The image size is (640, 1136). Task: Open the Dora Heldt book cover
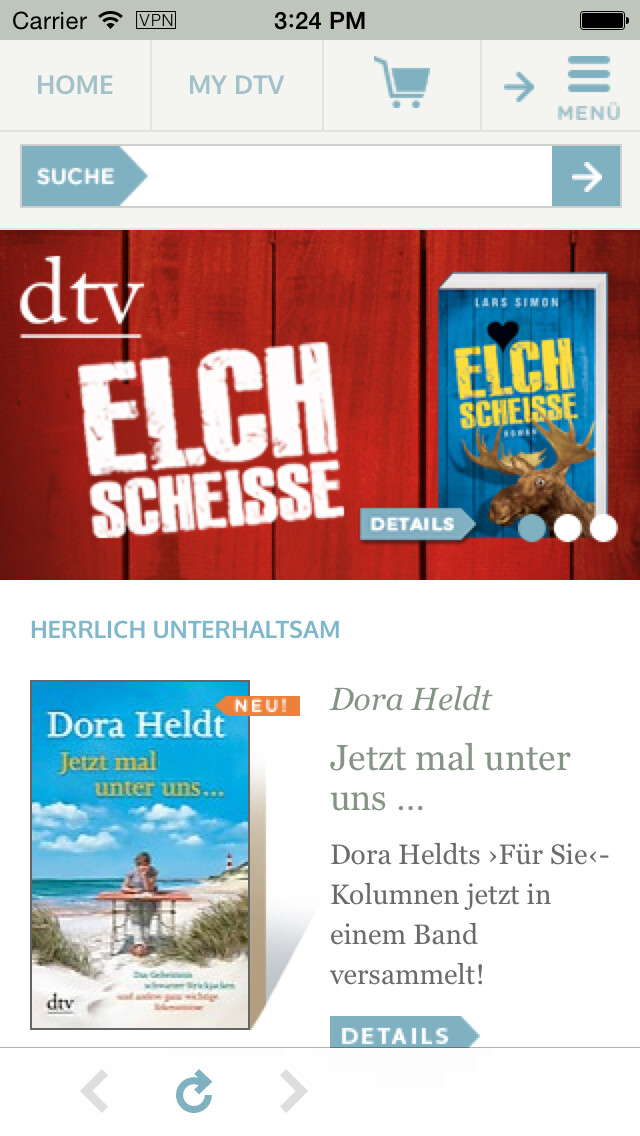(140, 854)
